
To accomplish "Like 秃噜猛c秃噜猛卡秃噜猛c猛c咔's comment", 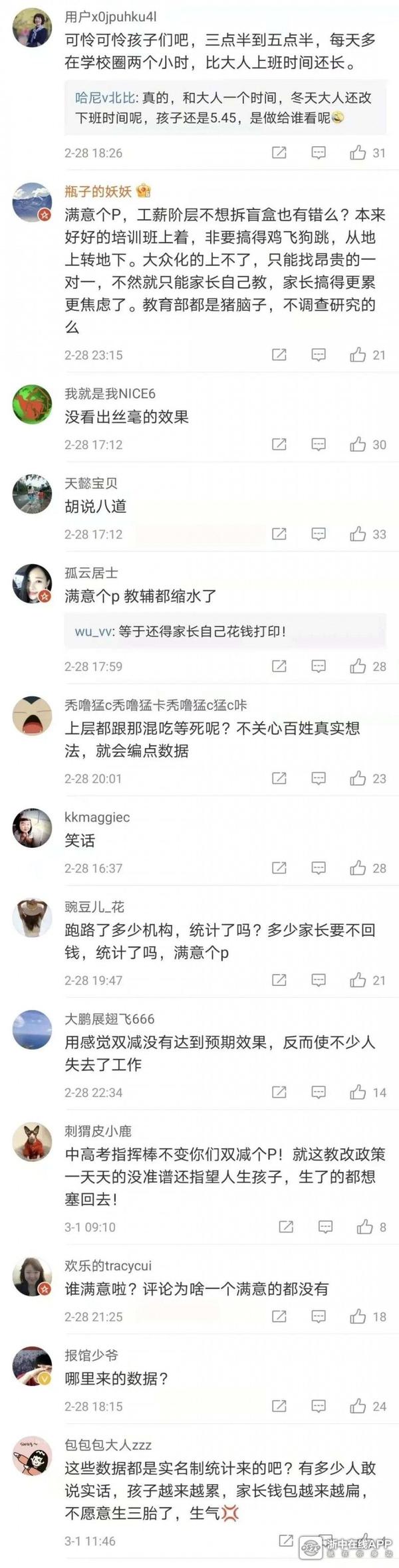I will coord(358,778).
